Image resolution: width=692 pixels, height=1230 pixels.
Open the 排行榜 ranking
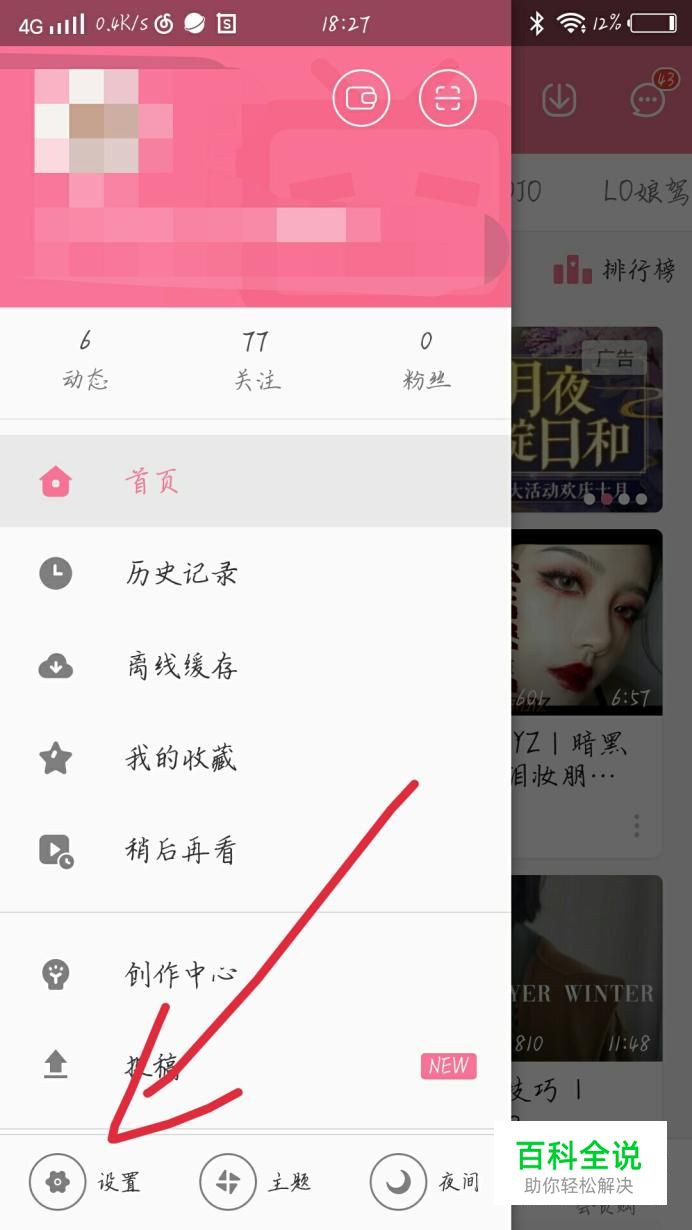615,269
